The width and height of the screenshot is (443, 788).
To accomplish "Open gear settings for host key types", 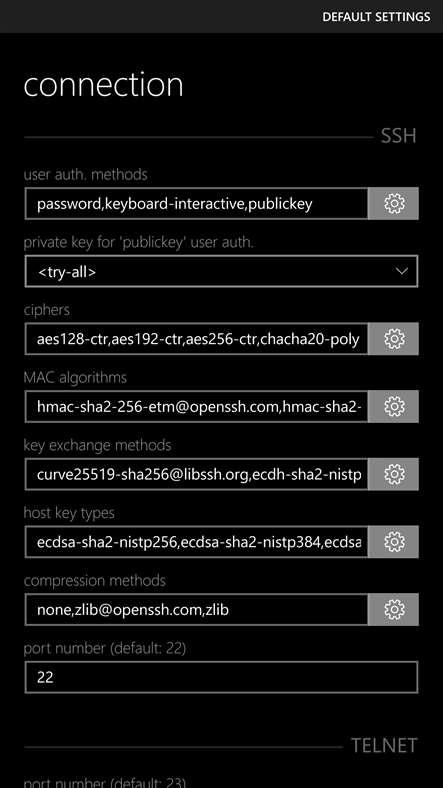I will (393, 542).
